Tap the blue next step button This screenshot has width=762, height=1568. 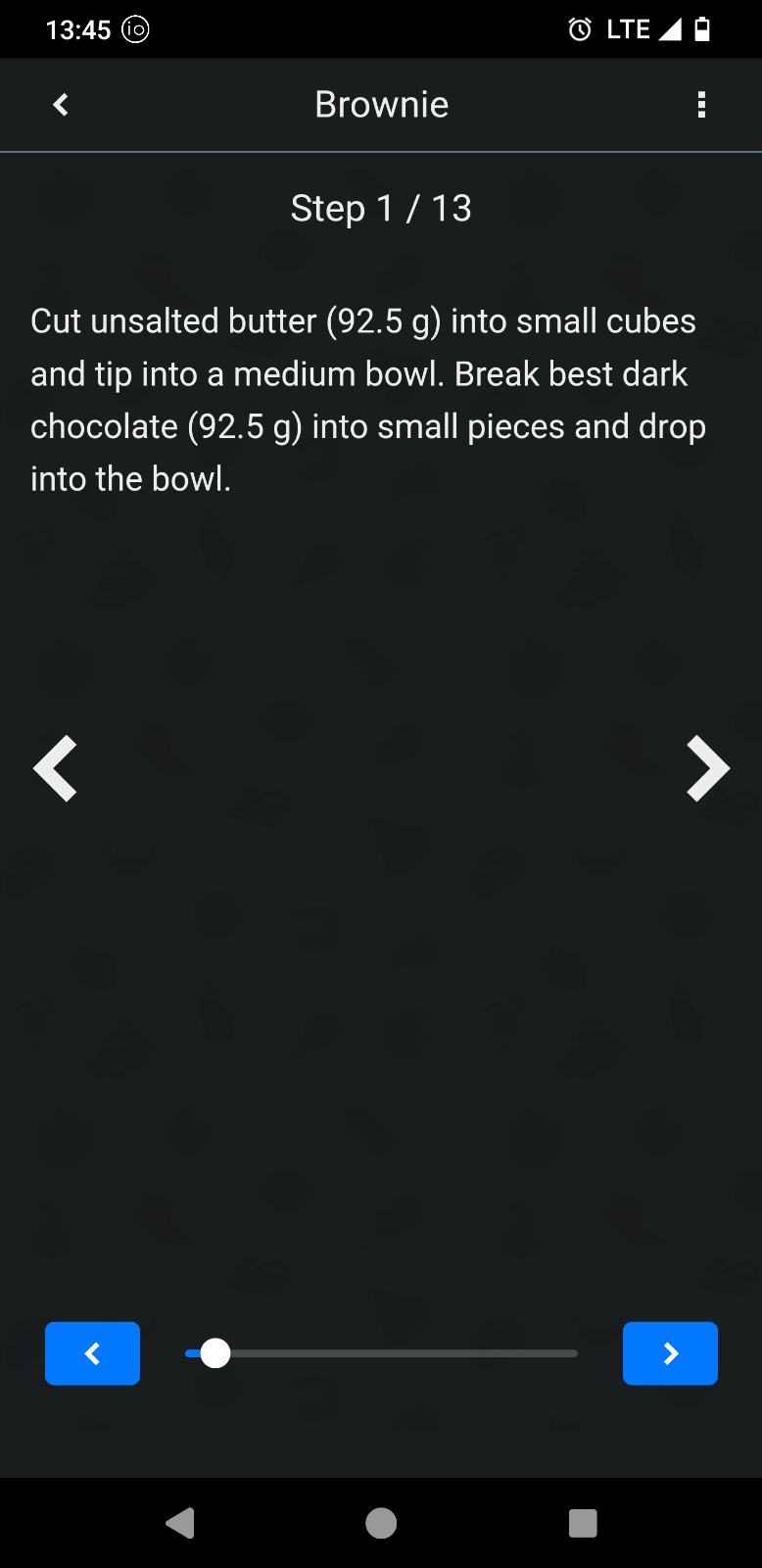tap(670, 1353)
